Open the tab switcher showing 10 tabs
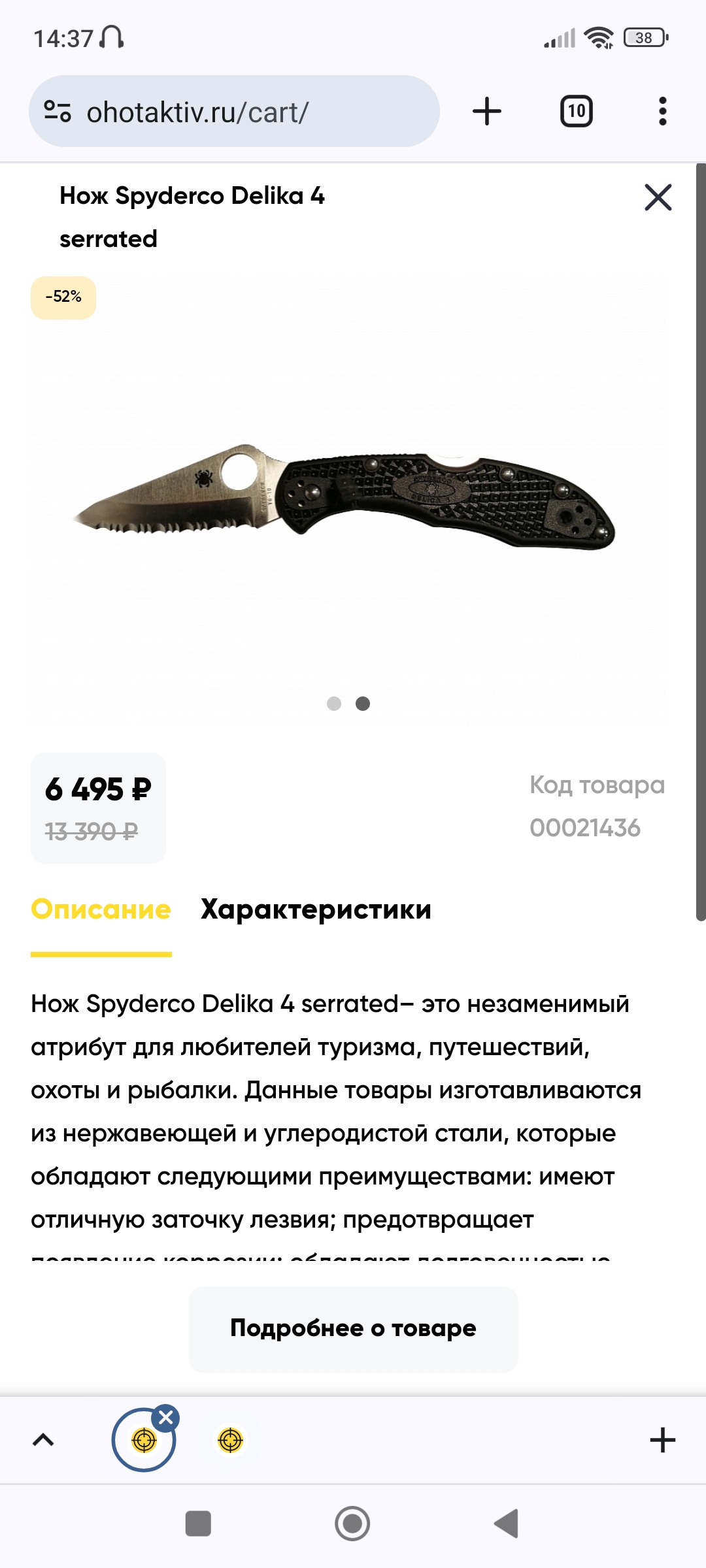This screenshot has height=1568, width=706. (x=576, y=111)
